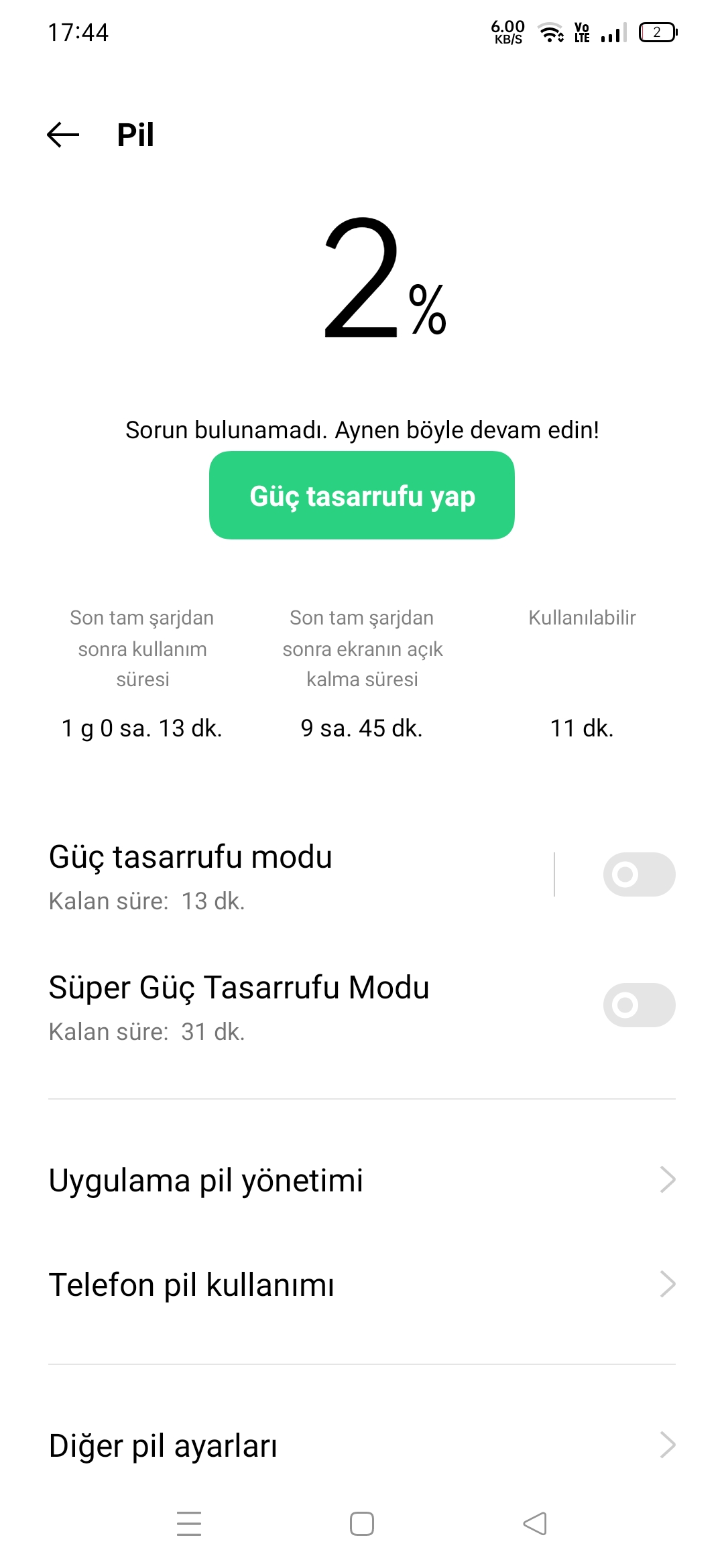
Task: Open recent apps from navigation bar
Action: coord(189,1524)
